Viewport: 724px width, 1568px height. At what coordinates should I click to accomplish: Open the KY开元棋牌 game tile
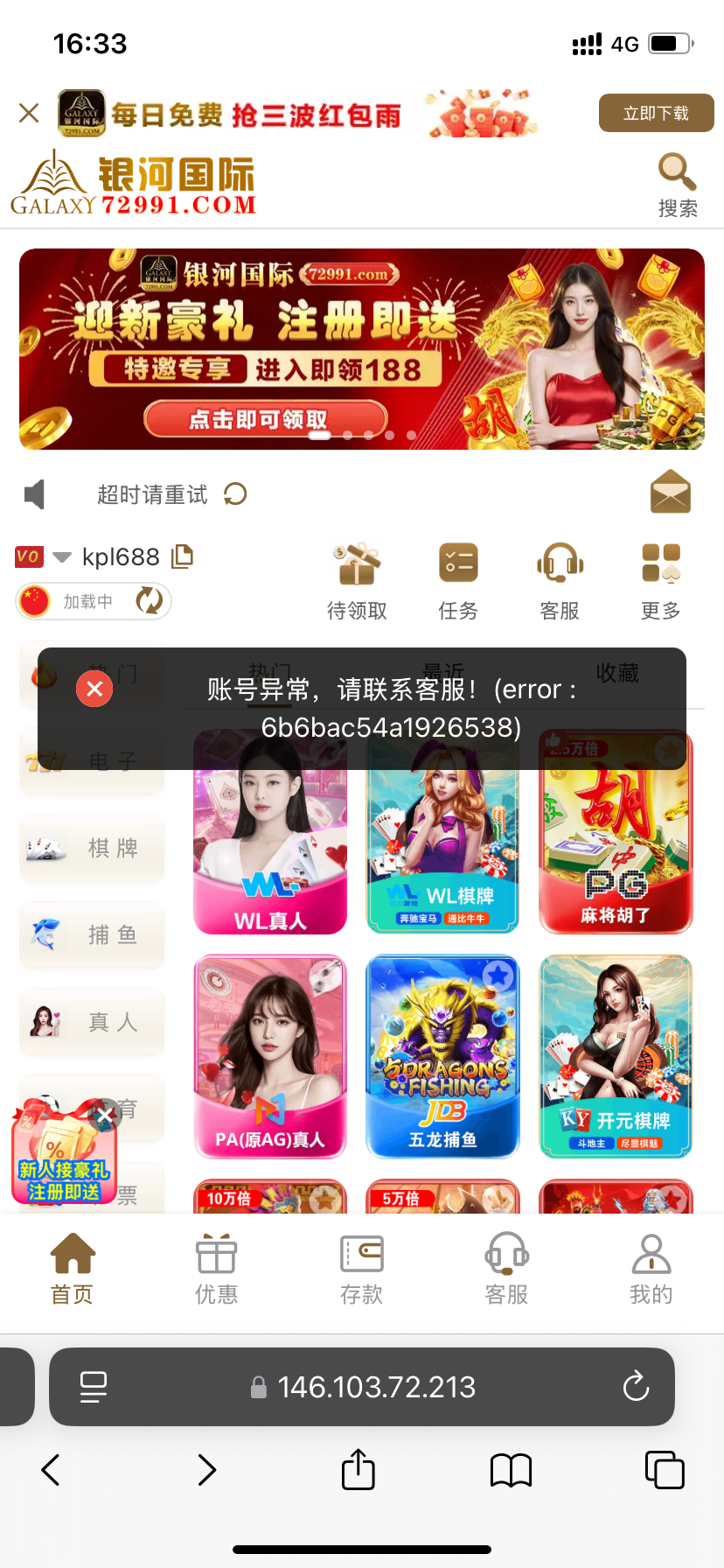pyautogui.click(x=616, y=1056)
